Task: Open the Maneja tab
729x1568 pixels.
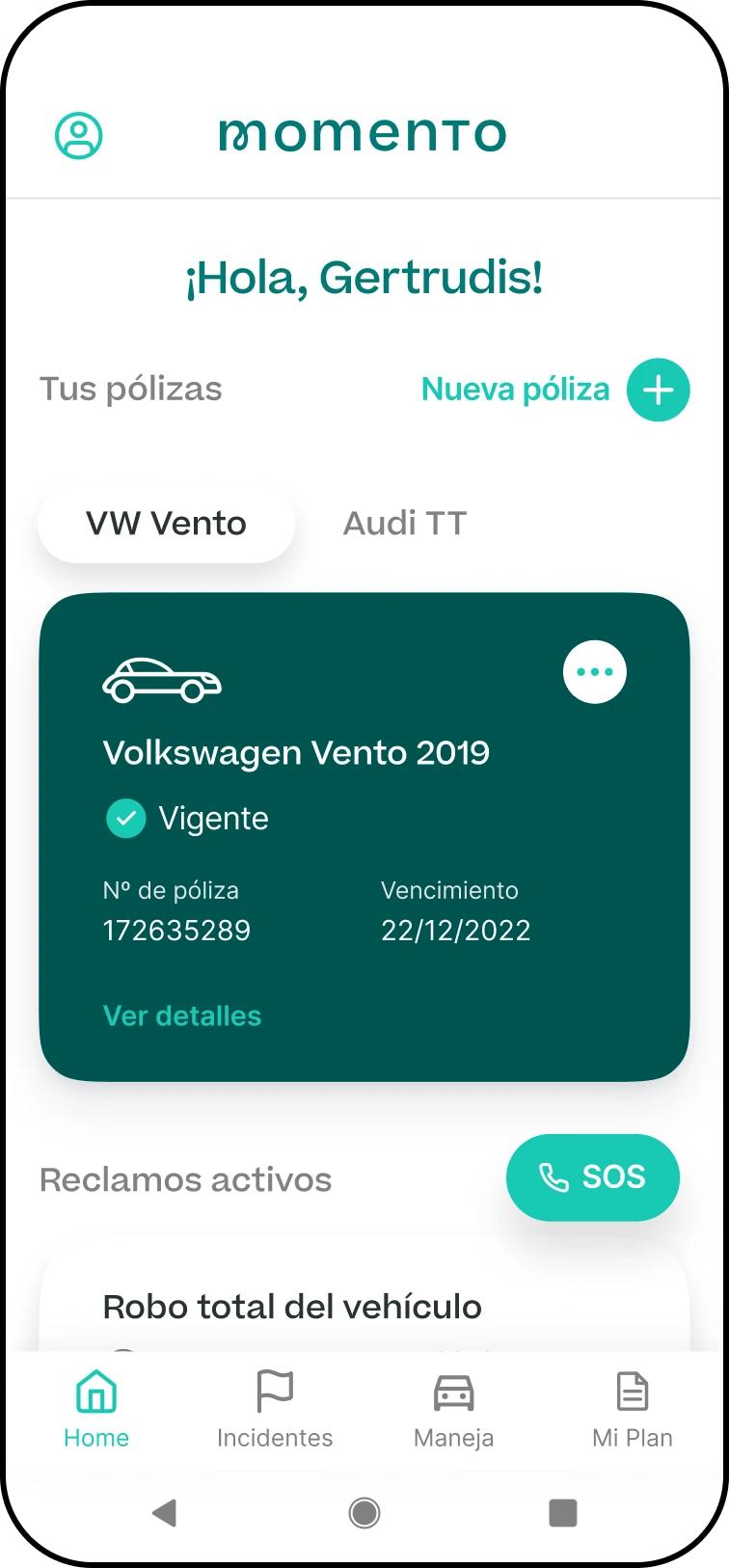Action: click(x=453, y=1410)
